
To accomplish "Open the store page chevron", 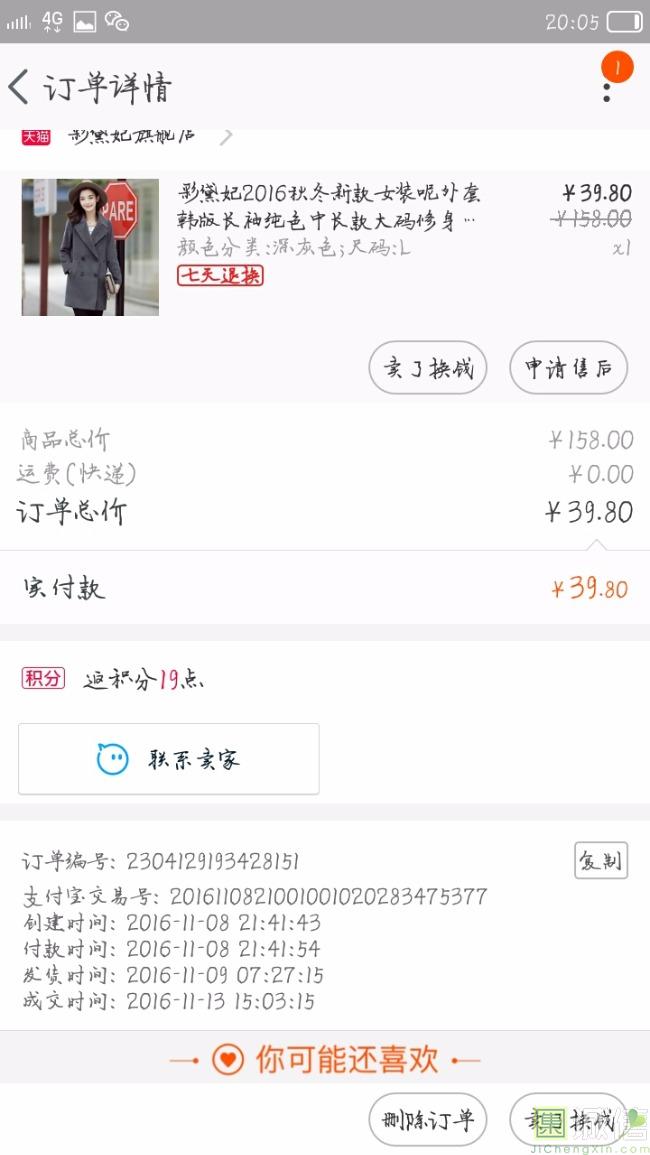I will point(227,137).
